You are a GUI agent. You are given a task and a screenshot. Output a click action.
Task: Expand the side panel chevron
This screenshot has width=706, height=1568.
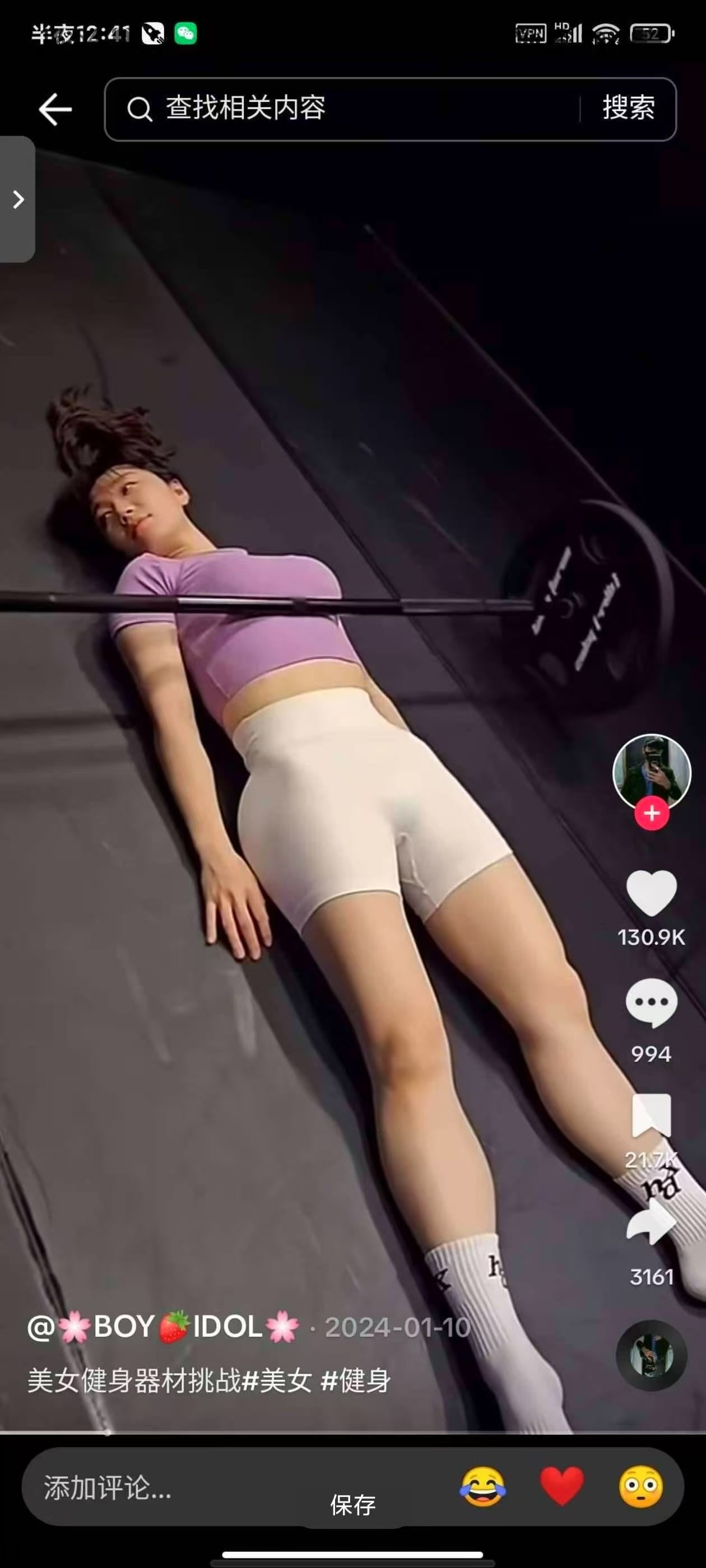point(18,199)
